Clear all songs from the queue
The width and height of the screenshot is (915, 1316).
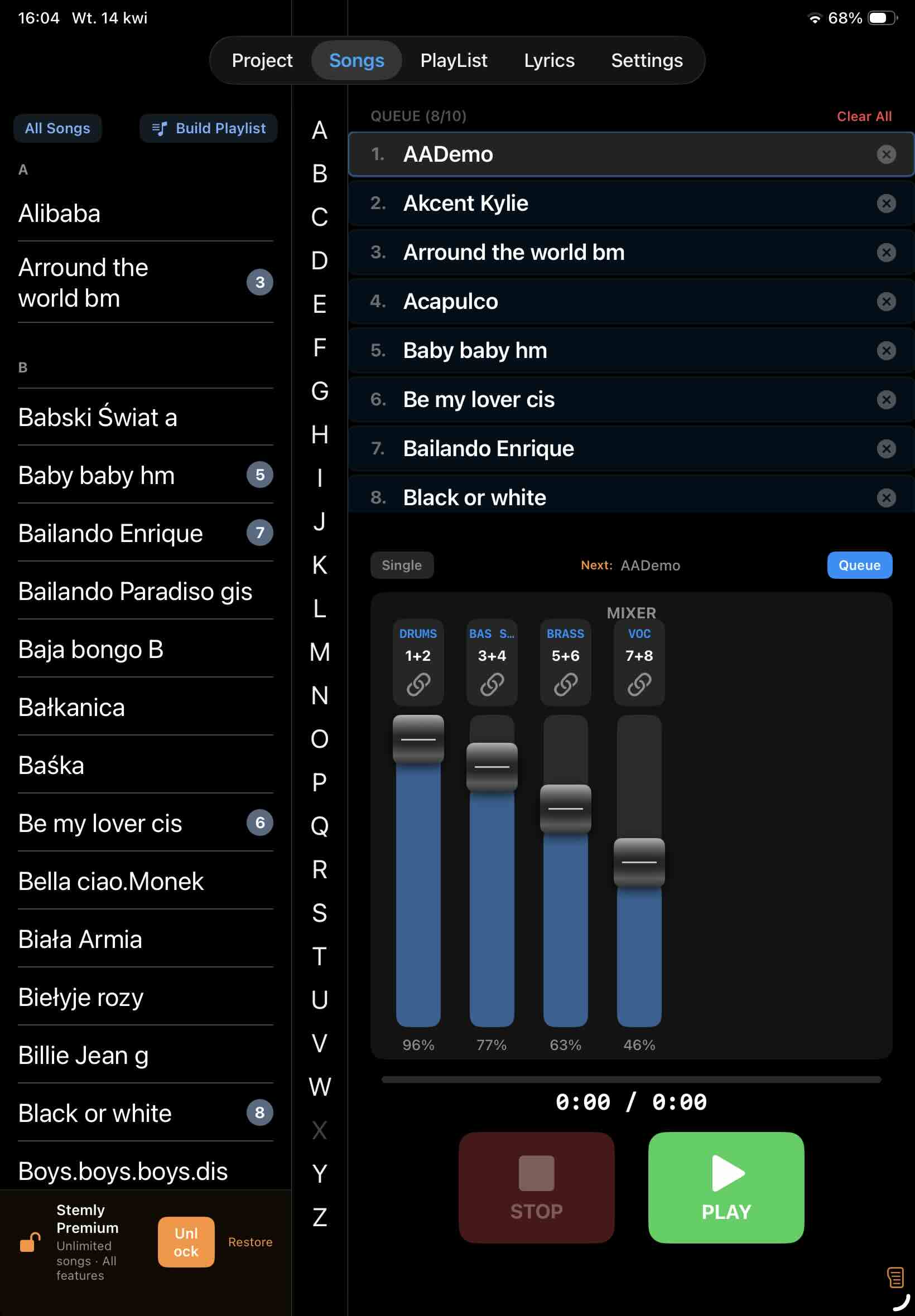(864, 117)
